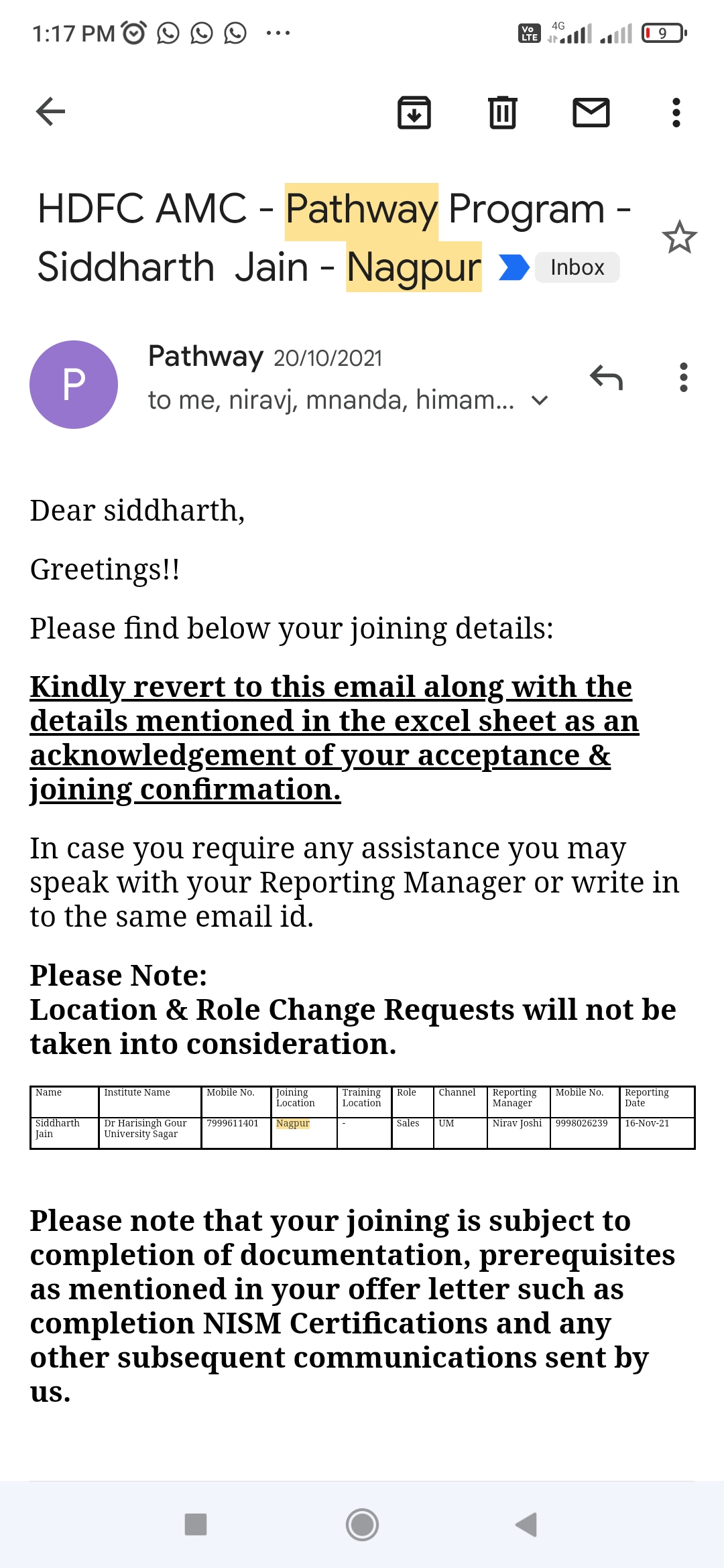
Task: Delete this email
Action: click(x=502, y=112)
